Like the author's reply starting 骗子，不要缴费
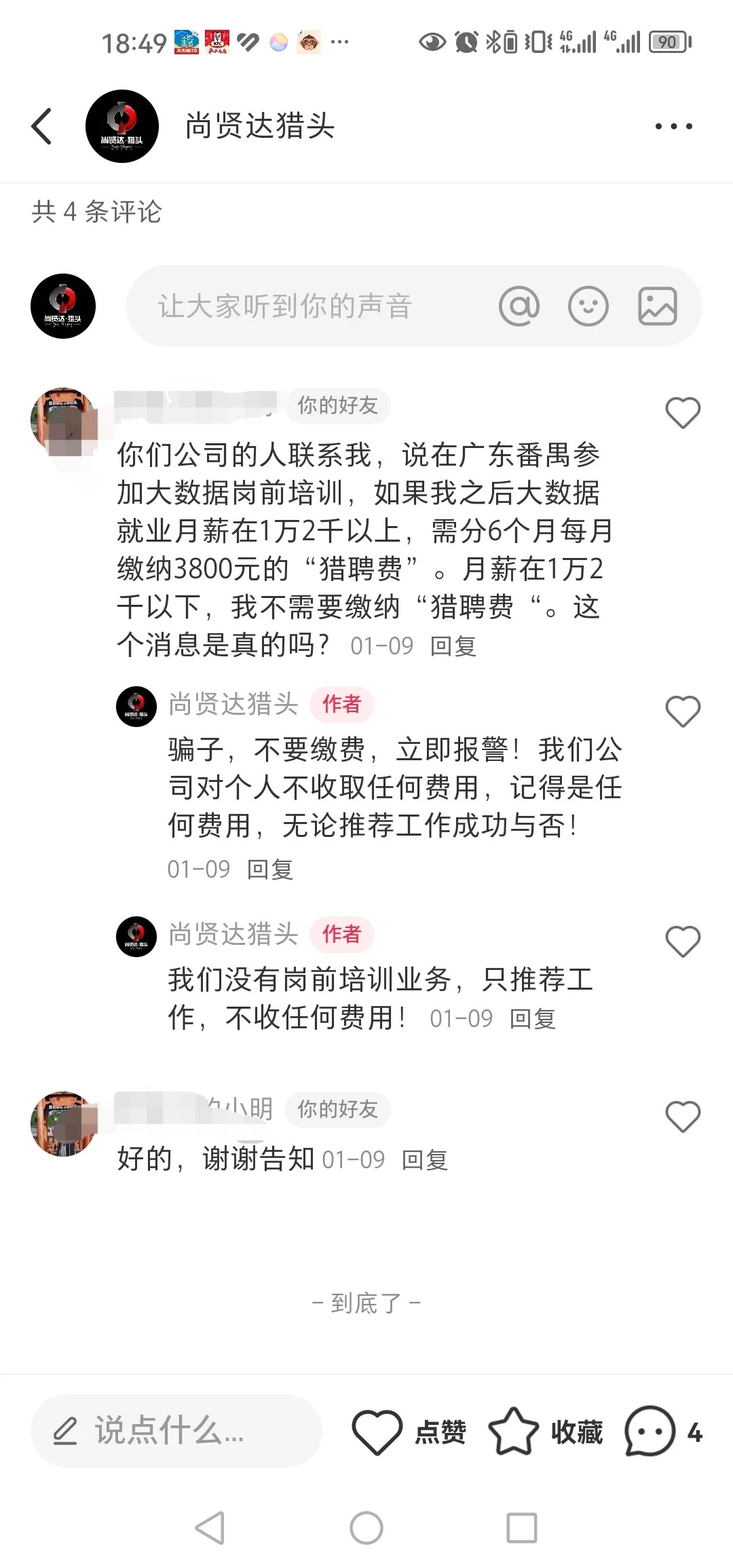 coord(682,711)
